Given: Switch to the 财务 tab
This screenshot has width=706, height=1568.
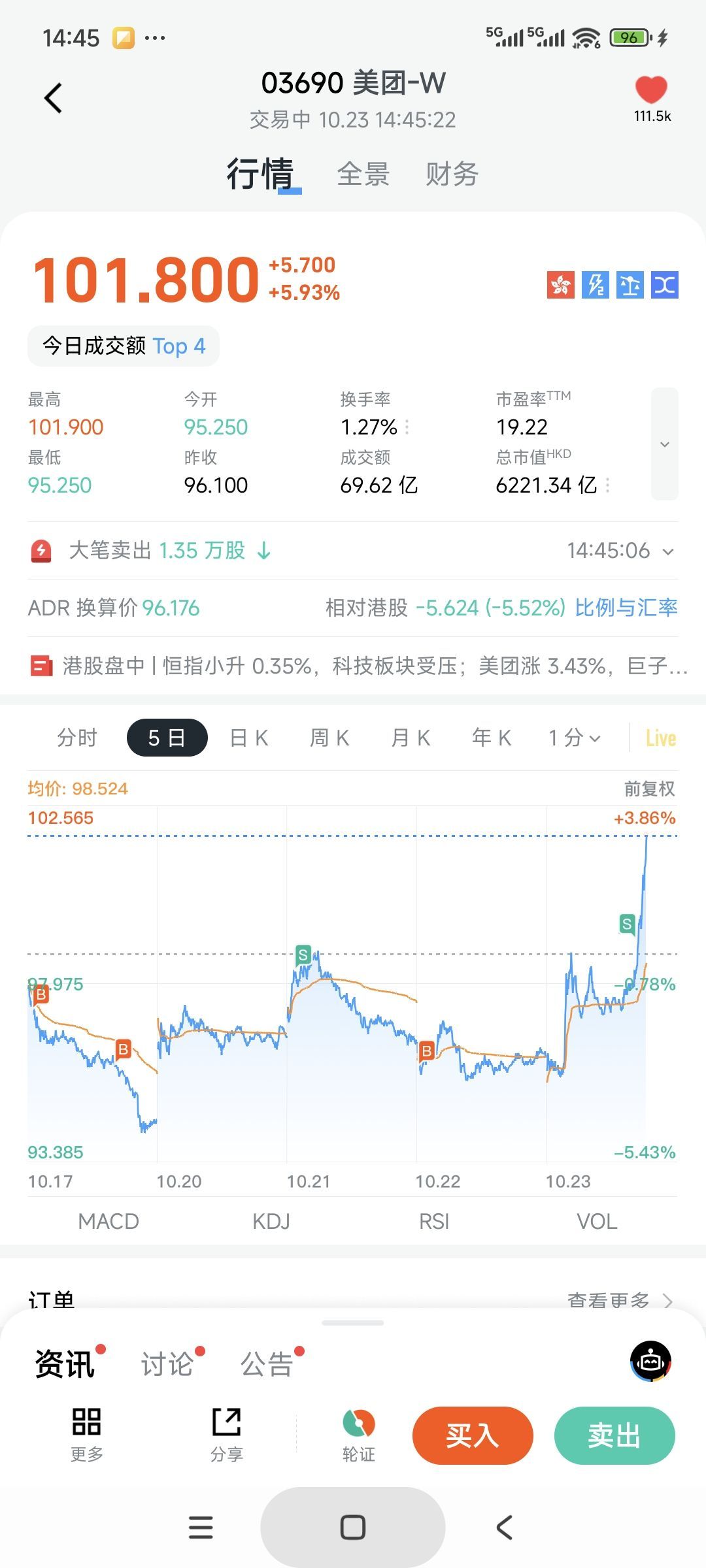Looking at the screenshot, I should pyautogui.click(x=452, y=174).
